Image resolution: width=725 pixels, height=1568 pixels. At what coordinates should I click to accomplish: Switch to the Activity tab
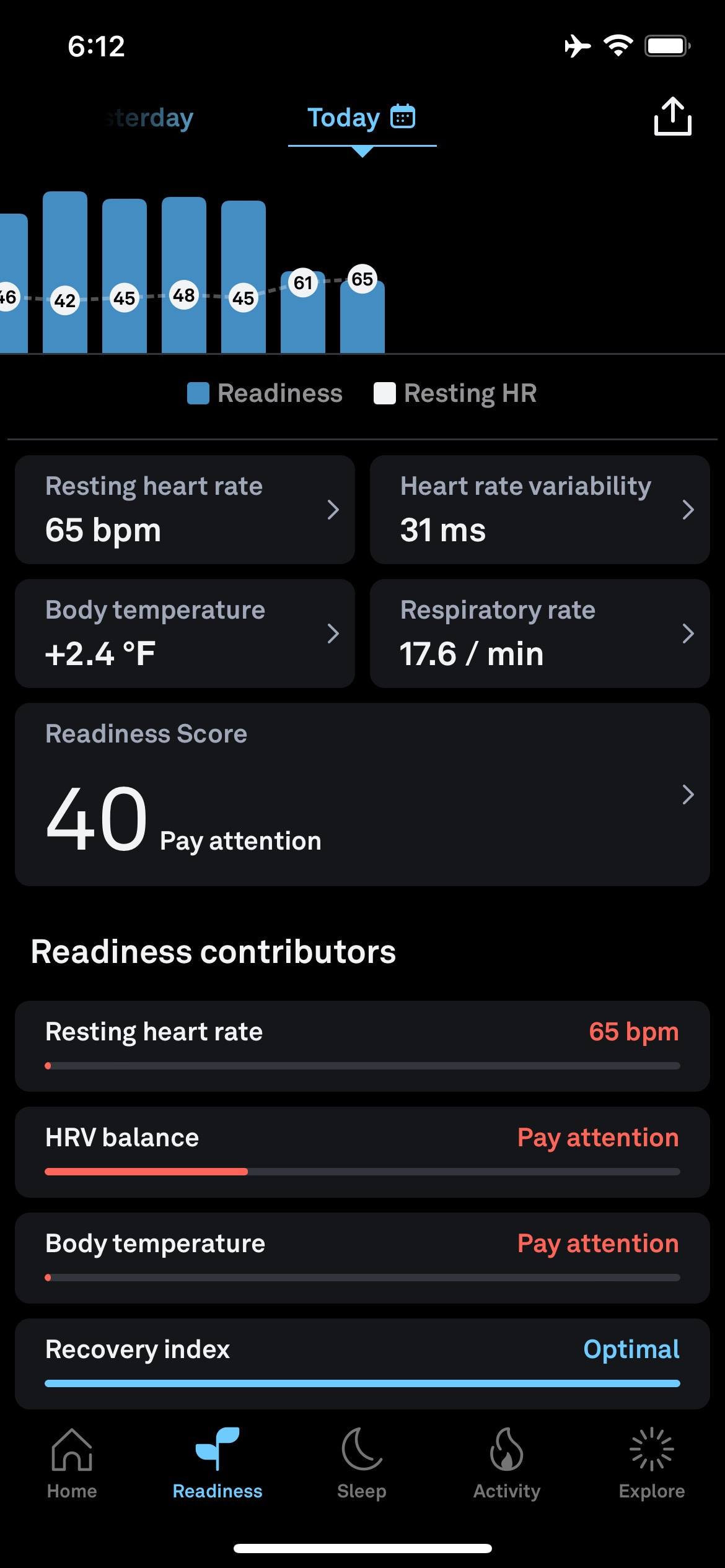[507, 1464]
